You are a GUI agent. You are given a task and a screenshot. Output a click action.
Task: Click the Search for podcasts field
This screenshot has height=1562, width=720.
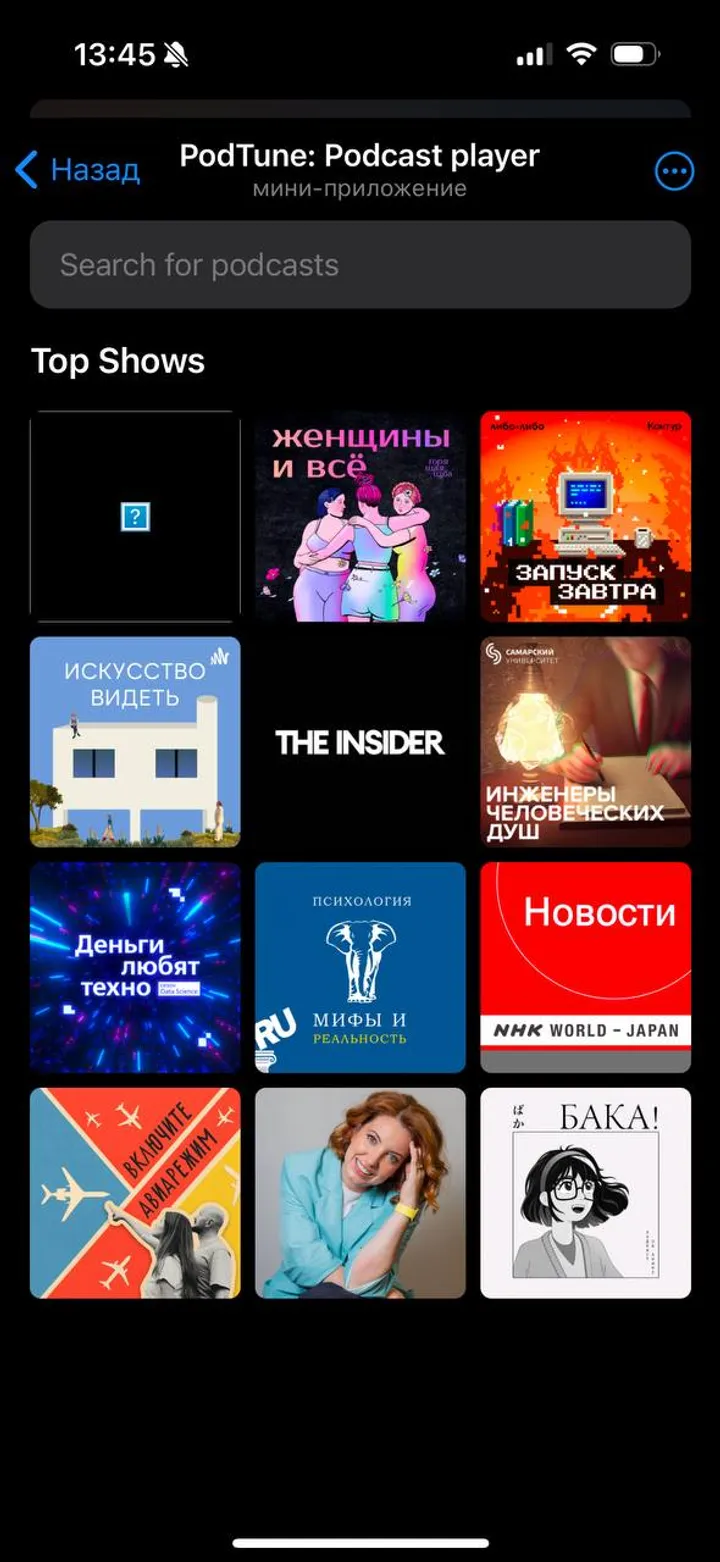coord(360,264)
